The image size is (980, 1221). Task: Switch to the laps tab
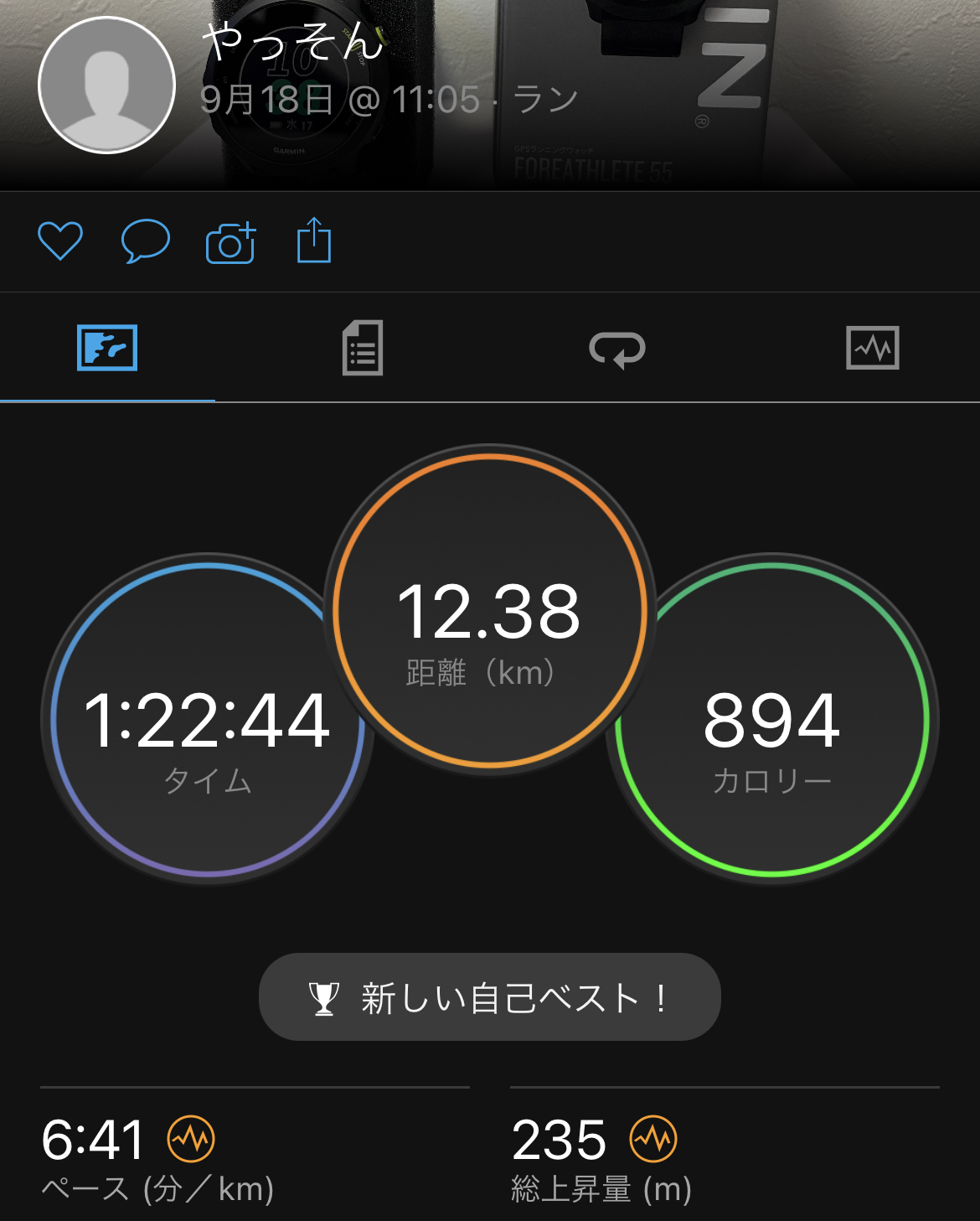617,349
